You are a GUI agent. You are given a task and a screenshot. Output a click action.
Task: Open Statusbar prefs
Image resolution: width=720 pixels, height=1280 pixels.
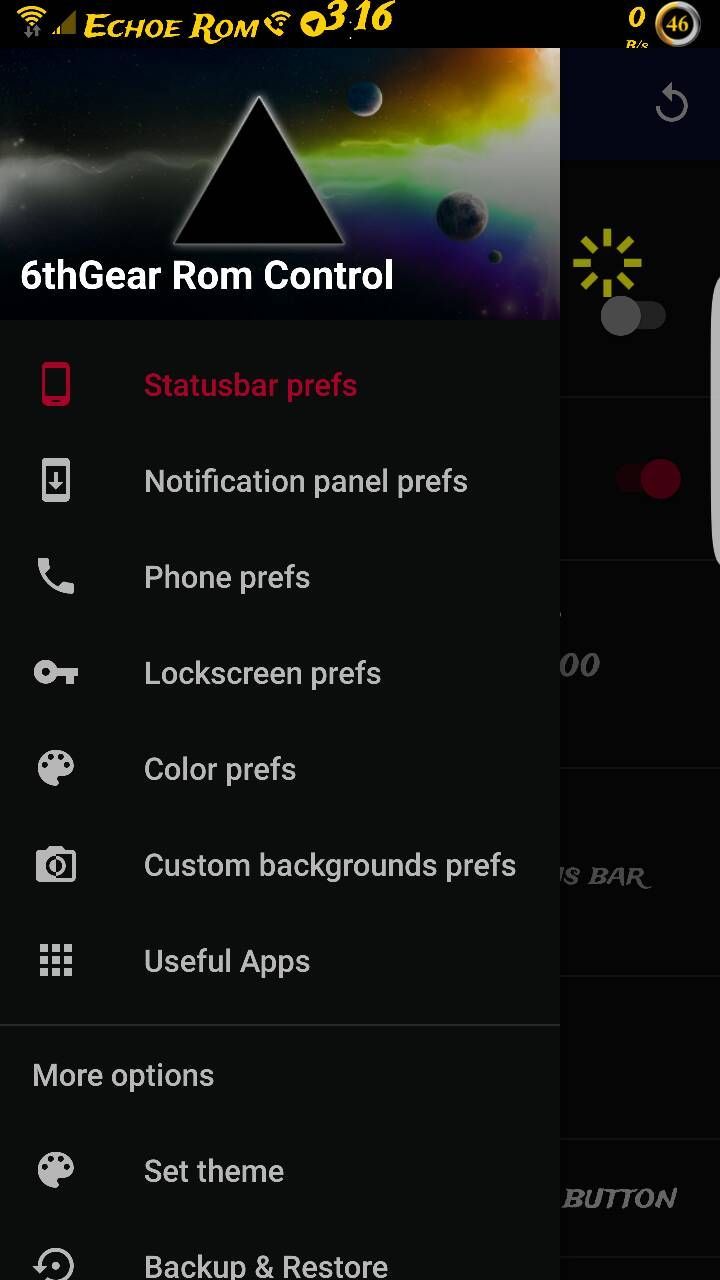(x=250, y=385)
